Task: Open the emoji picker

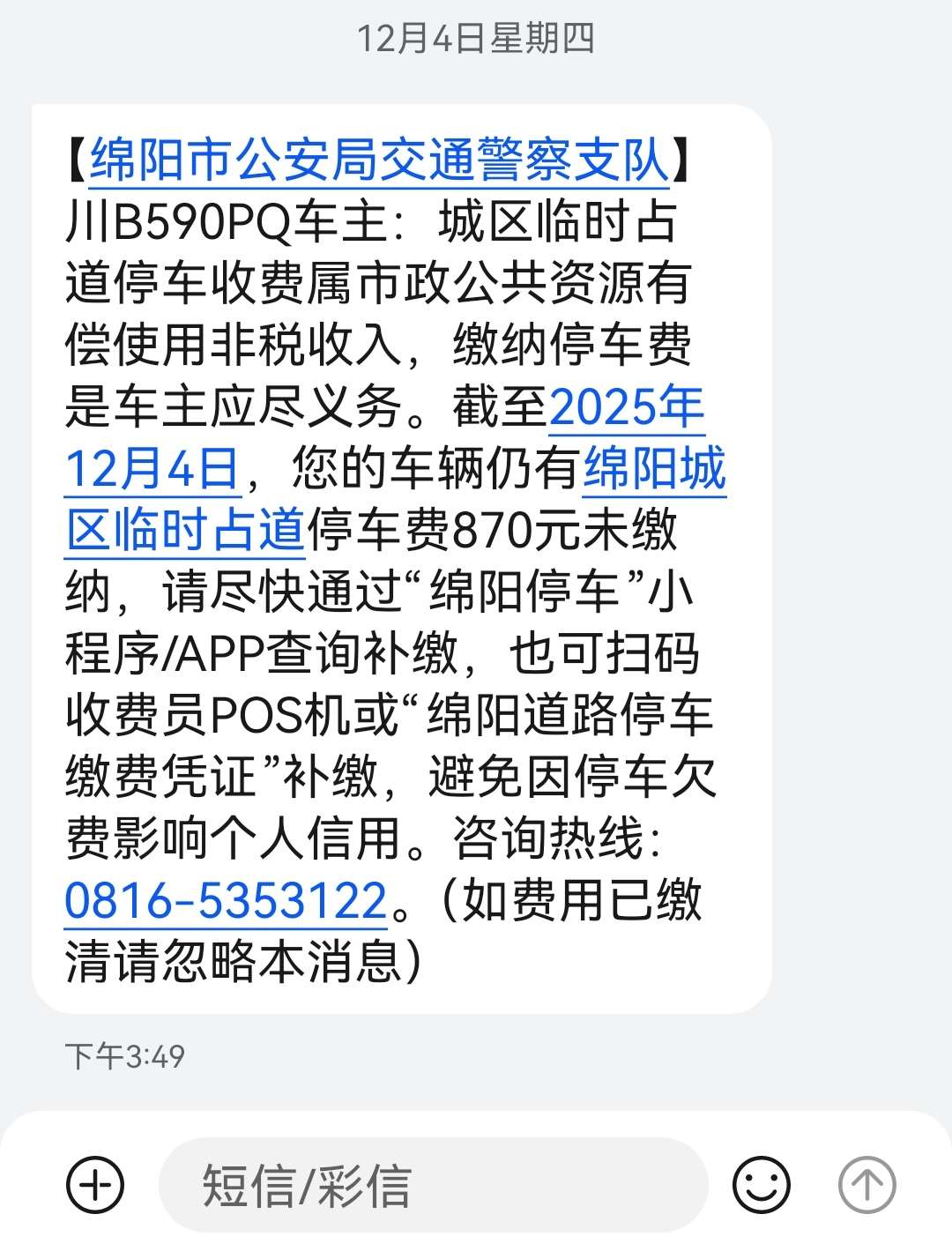Action: [761, 1184]
